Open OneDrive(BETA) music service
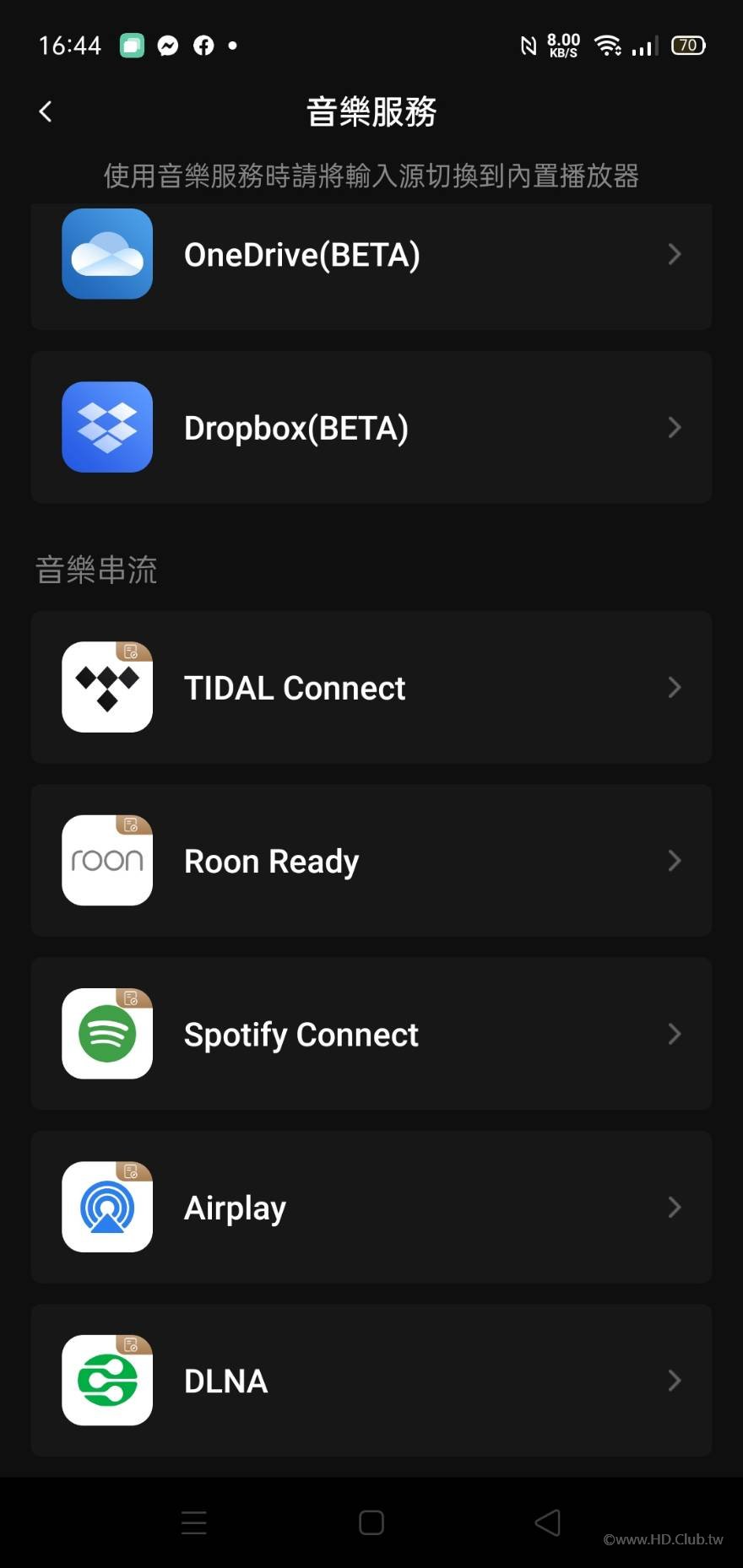The width and height of the screenshot is (743, 1568). [371, 256]
